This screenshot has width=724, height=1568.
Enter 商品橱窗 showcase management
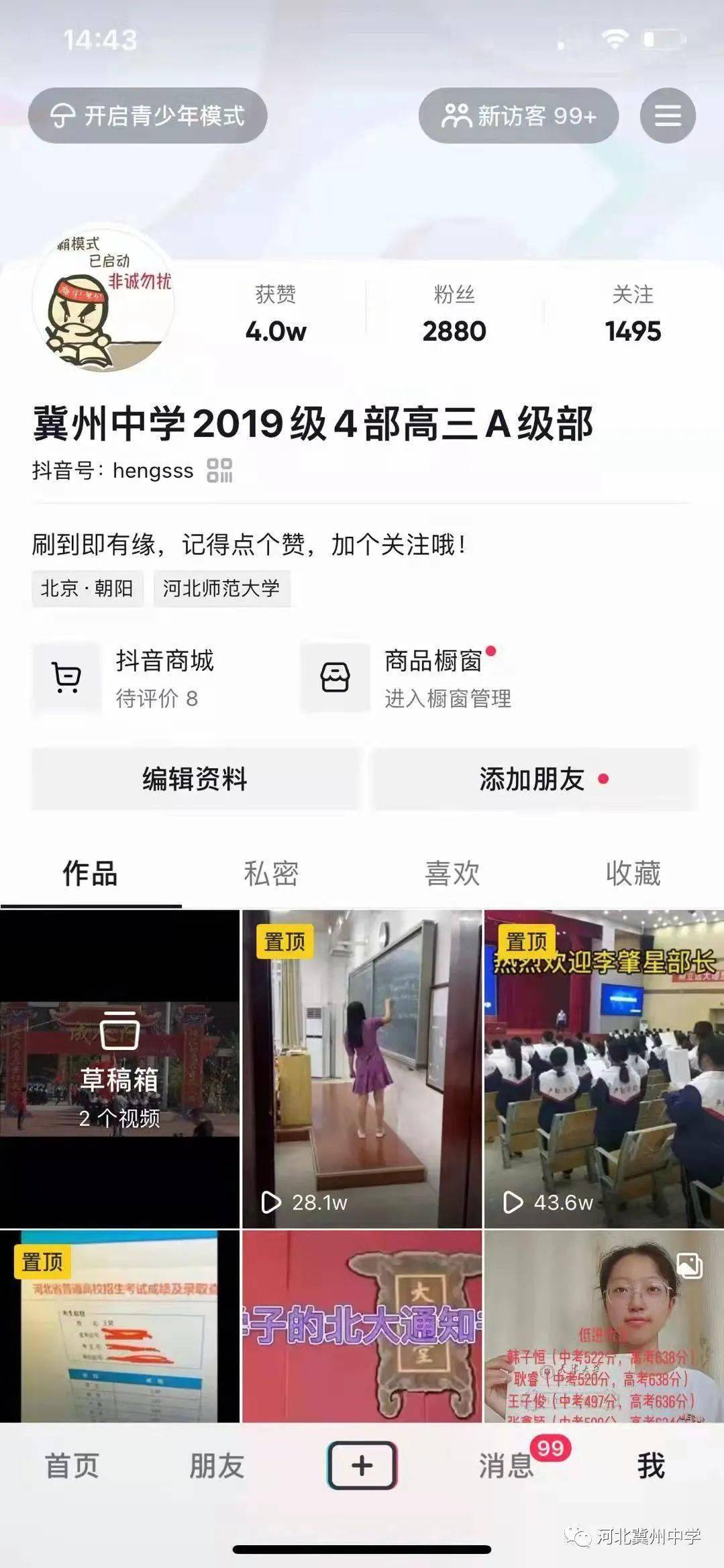(407, 678)
